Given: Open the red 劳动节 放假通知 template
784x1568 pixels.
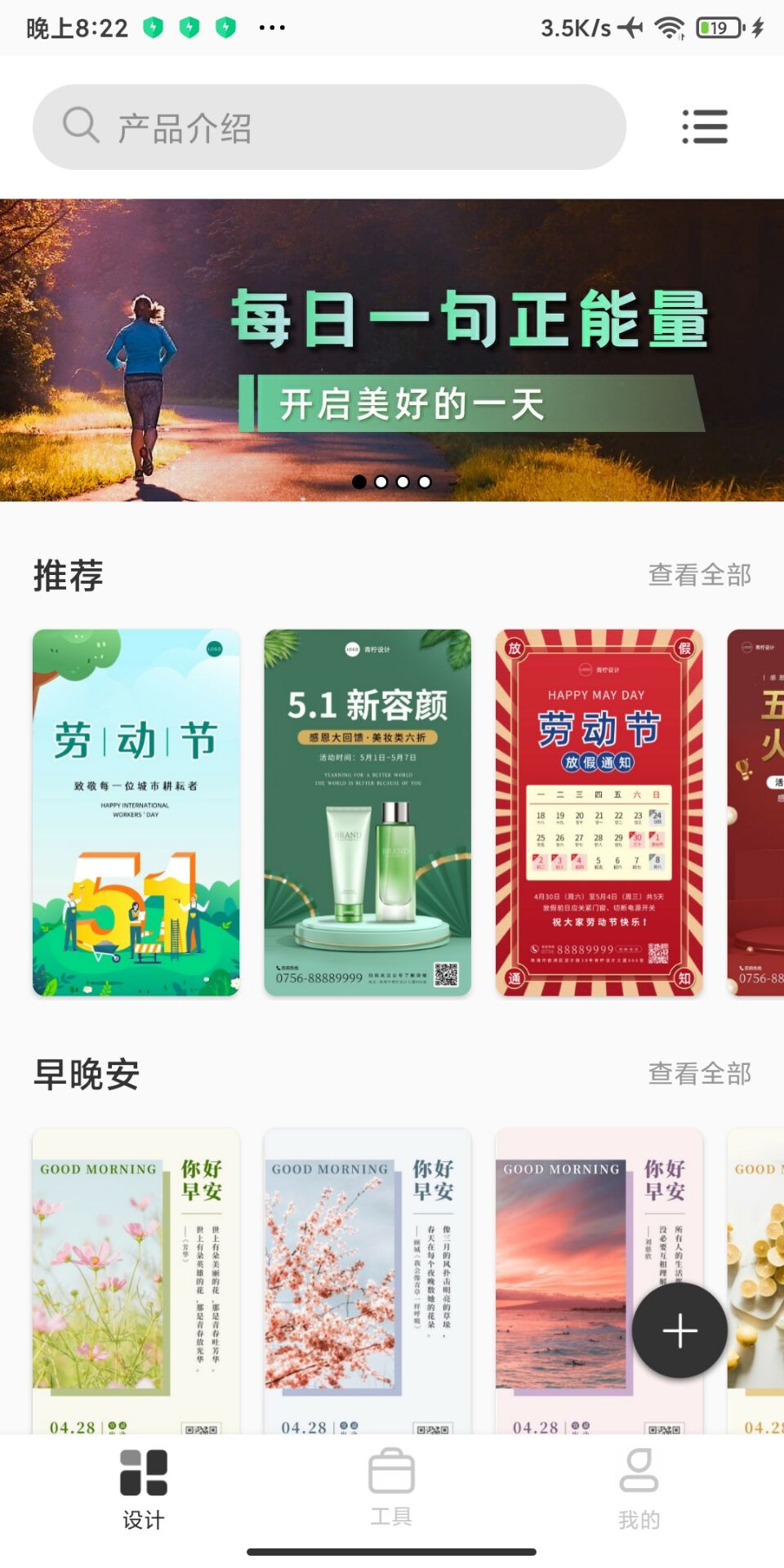Looking at the screenshot, I should [599, 812].
